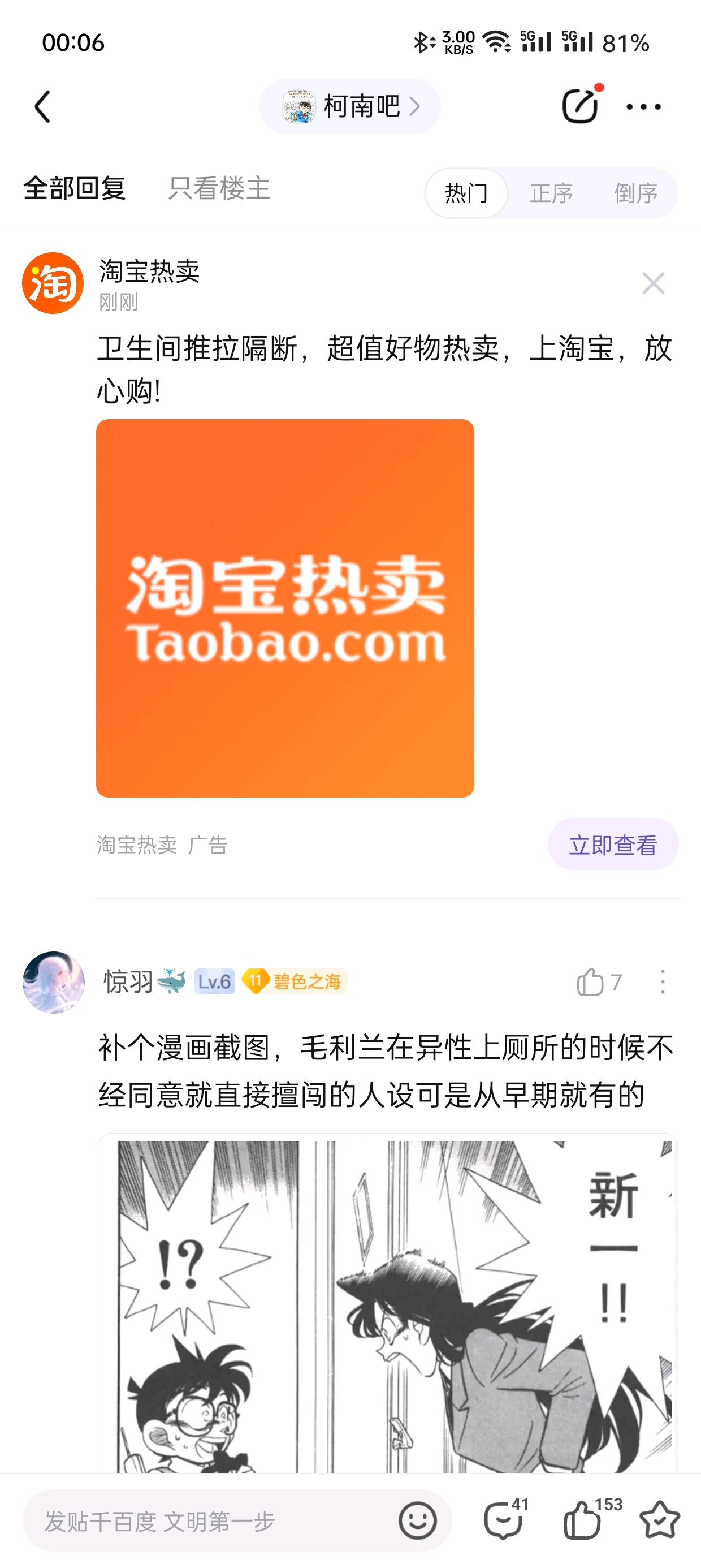The width and height of the screenshot is (701, 1568).
Task: Open the top-right overflow menu
Action: click(643, 107)
